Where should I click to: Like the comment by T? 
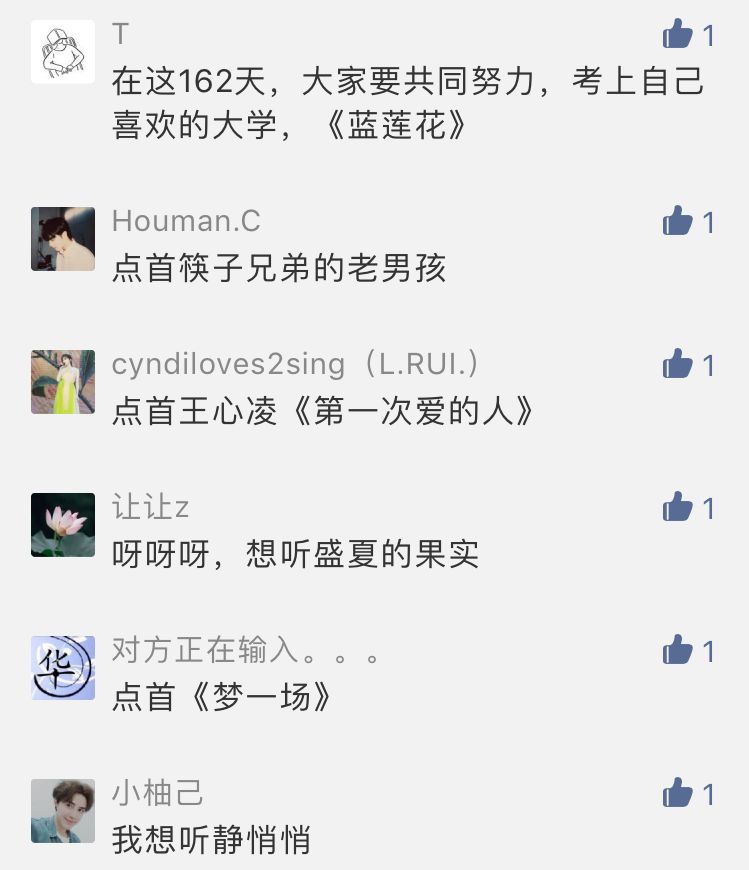(678, 35)
